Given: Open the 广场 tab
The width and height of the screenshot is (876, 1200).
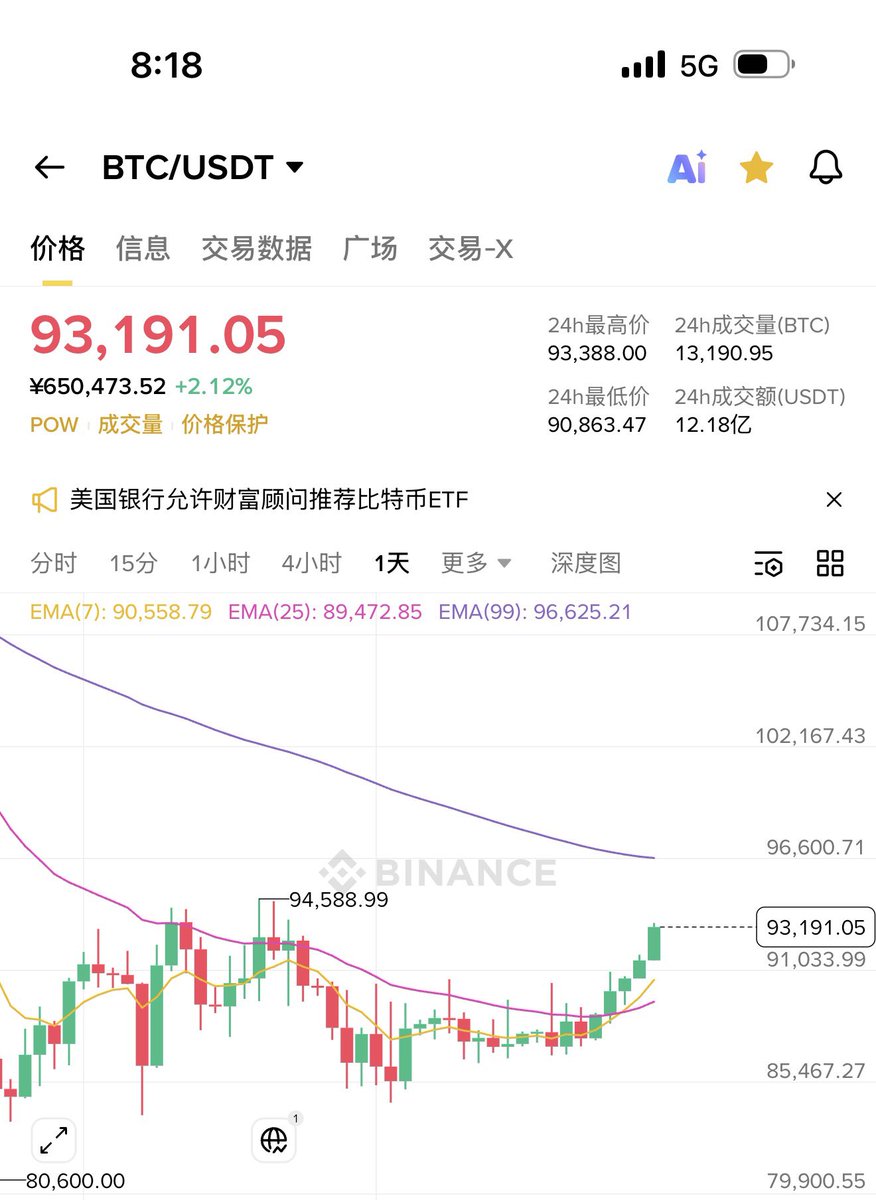Looking at the screenshot, I should click(x=370, y=248).
